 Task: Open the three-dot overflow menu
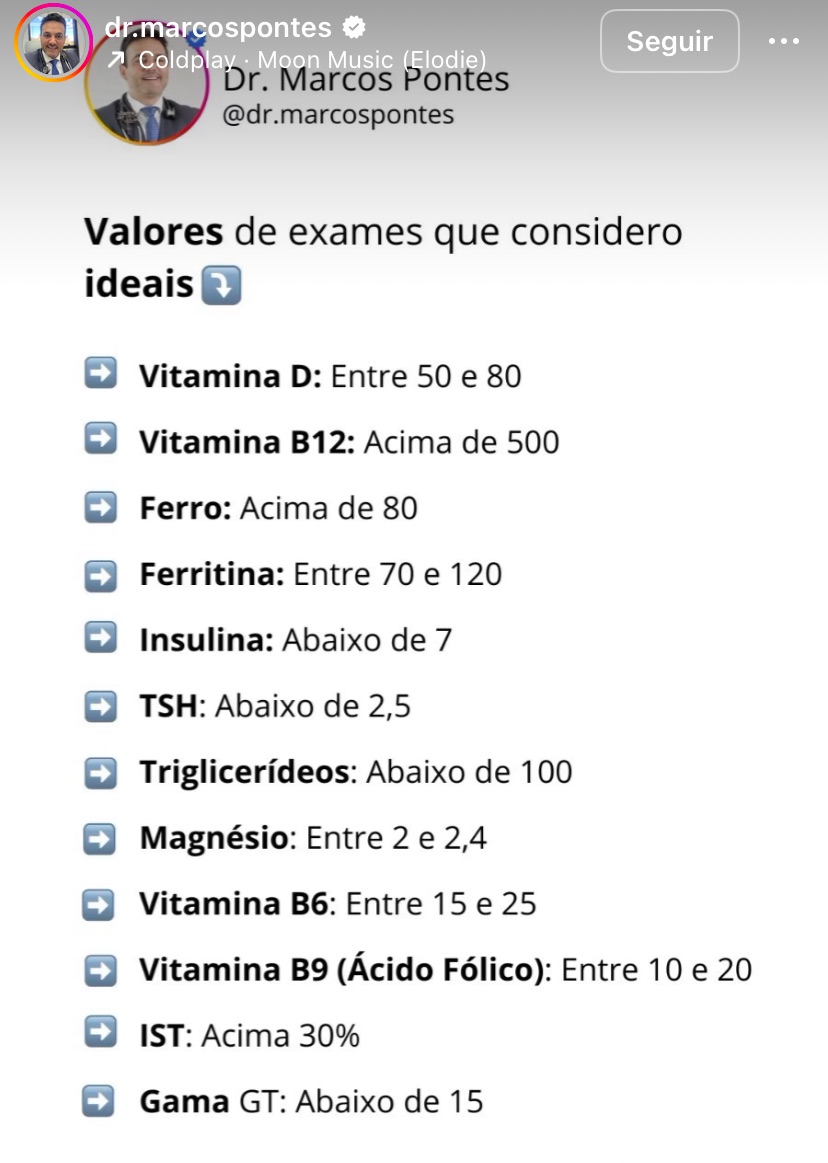[783, 41]
